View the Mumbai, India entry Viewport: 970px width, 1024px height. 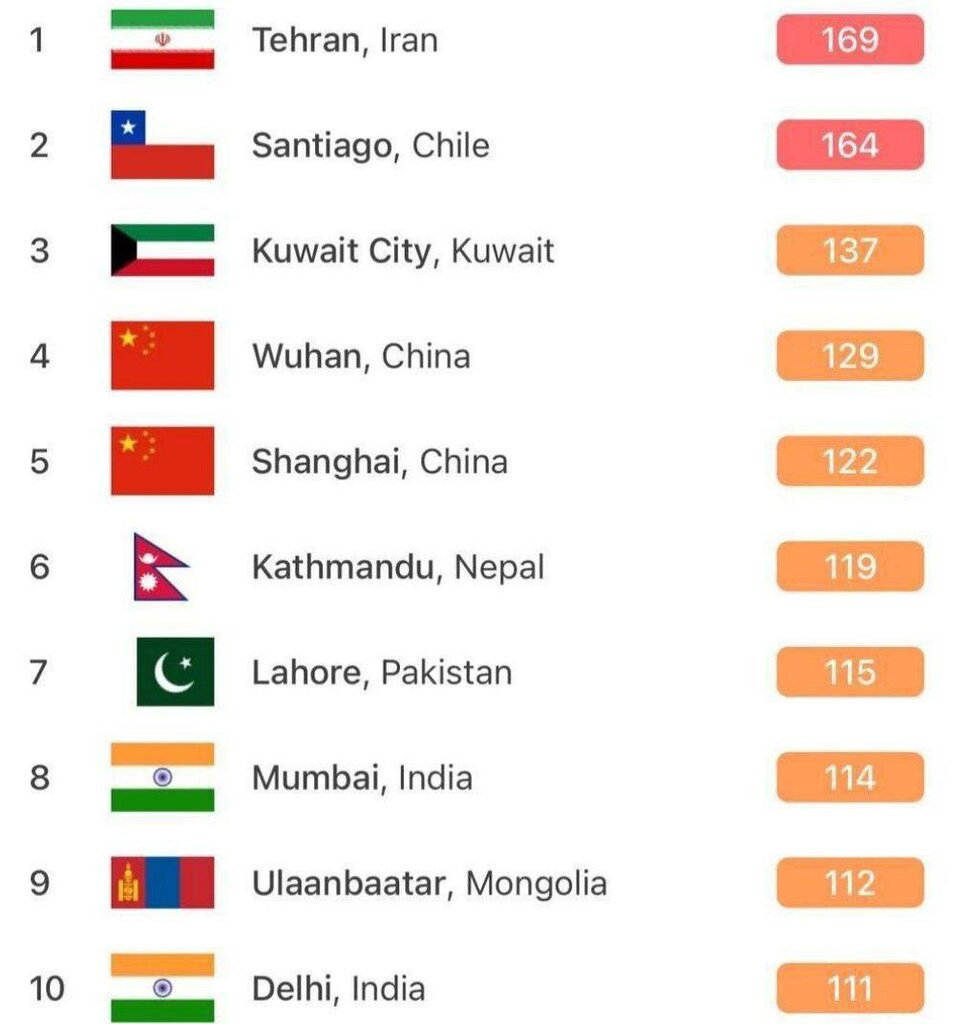tap(362, 778)
